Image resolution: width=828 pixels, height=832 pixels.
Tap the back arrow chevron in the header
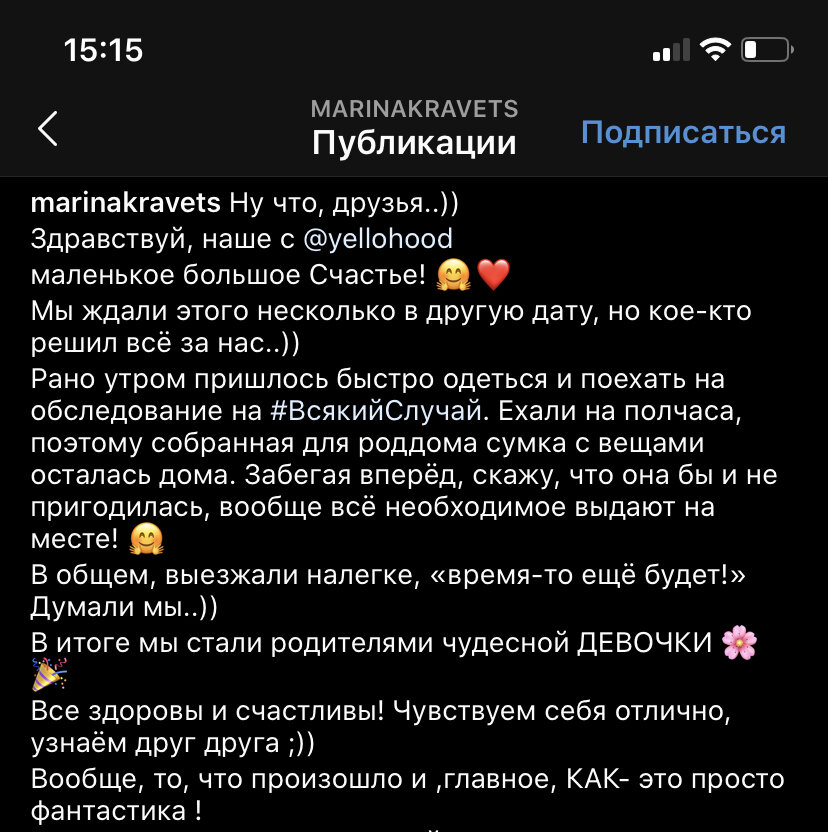coord(47,129)
